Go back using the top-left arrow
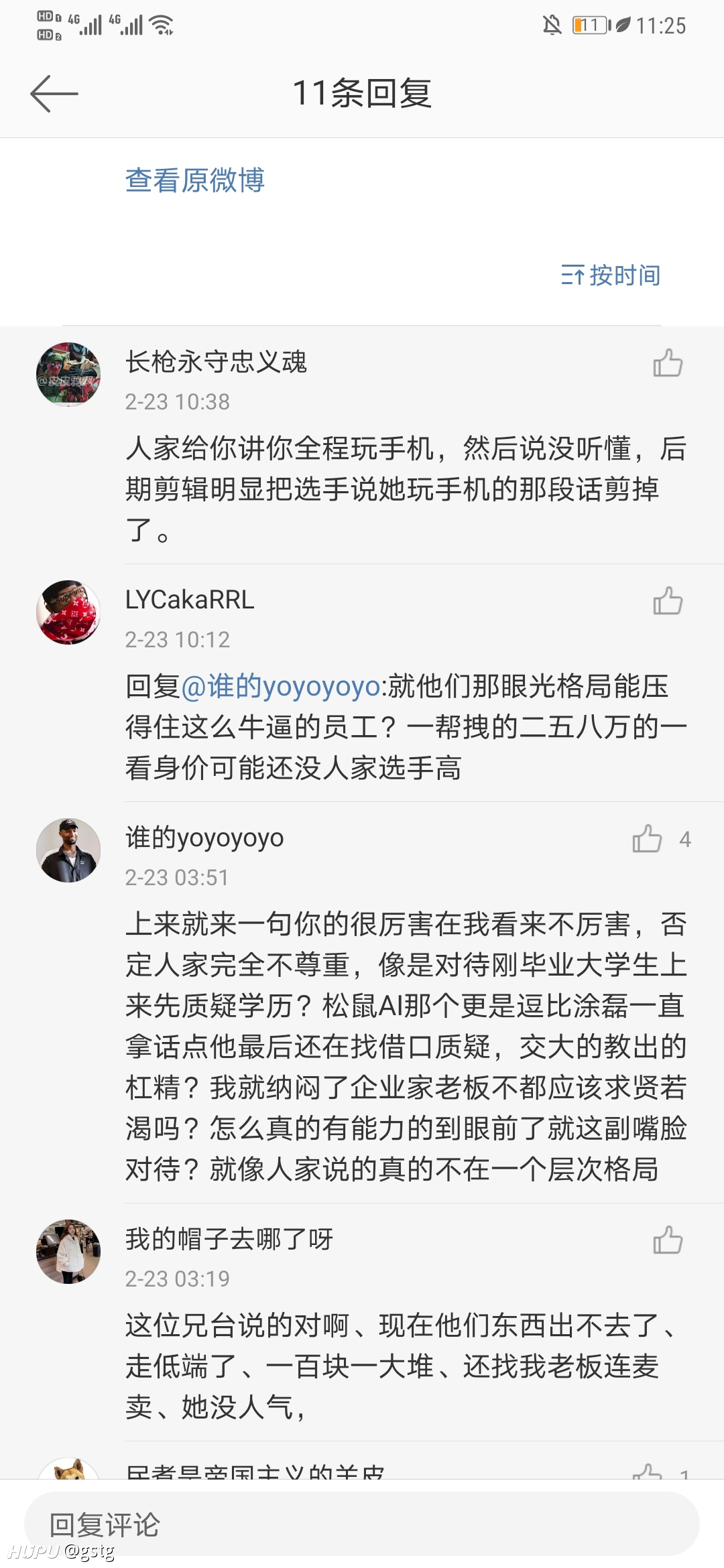724x1568 pixels. 54,93
